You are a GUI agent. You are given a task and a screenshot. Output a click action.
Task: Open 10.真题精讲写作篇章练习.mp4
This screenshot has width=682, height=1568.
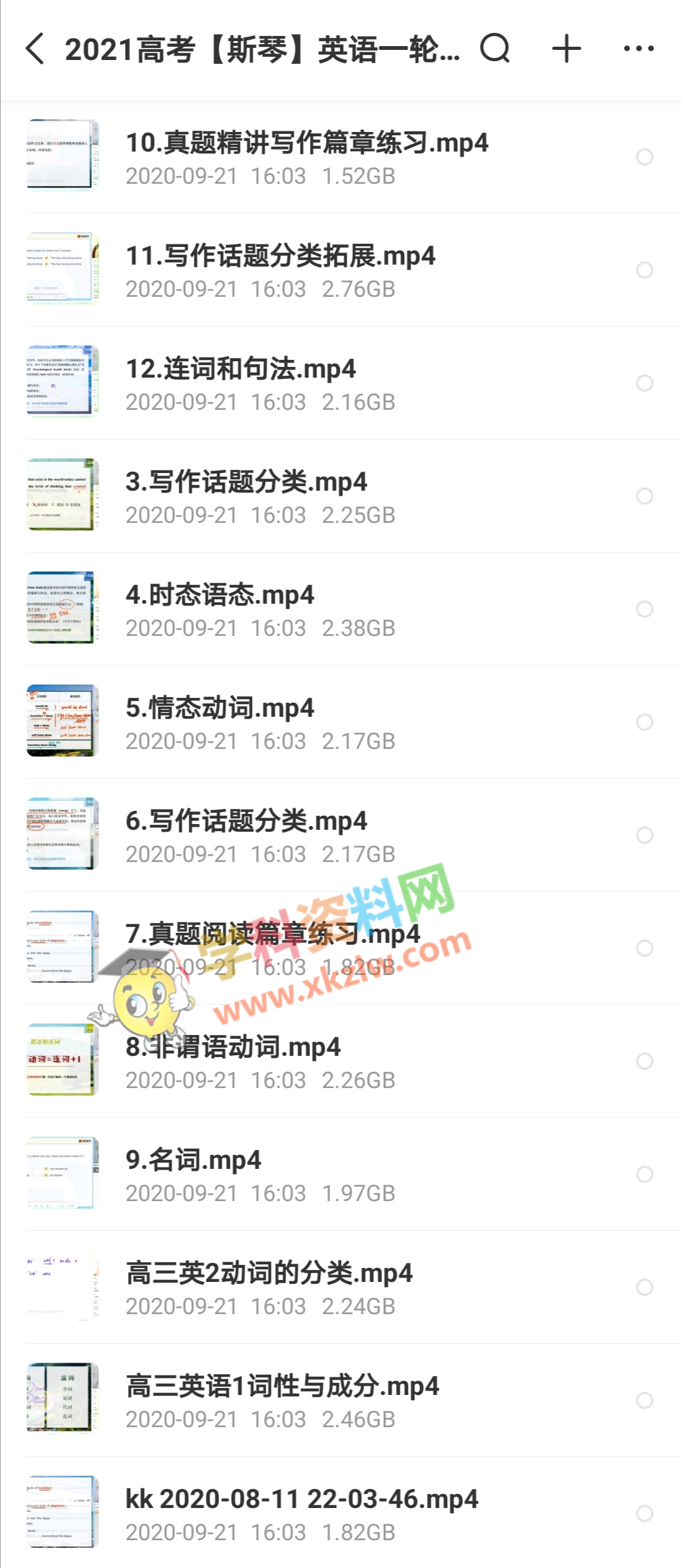[307, 143]
